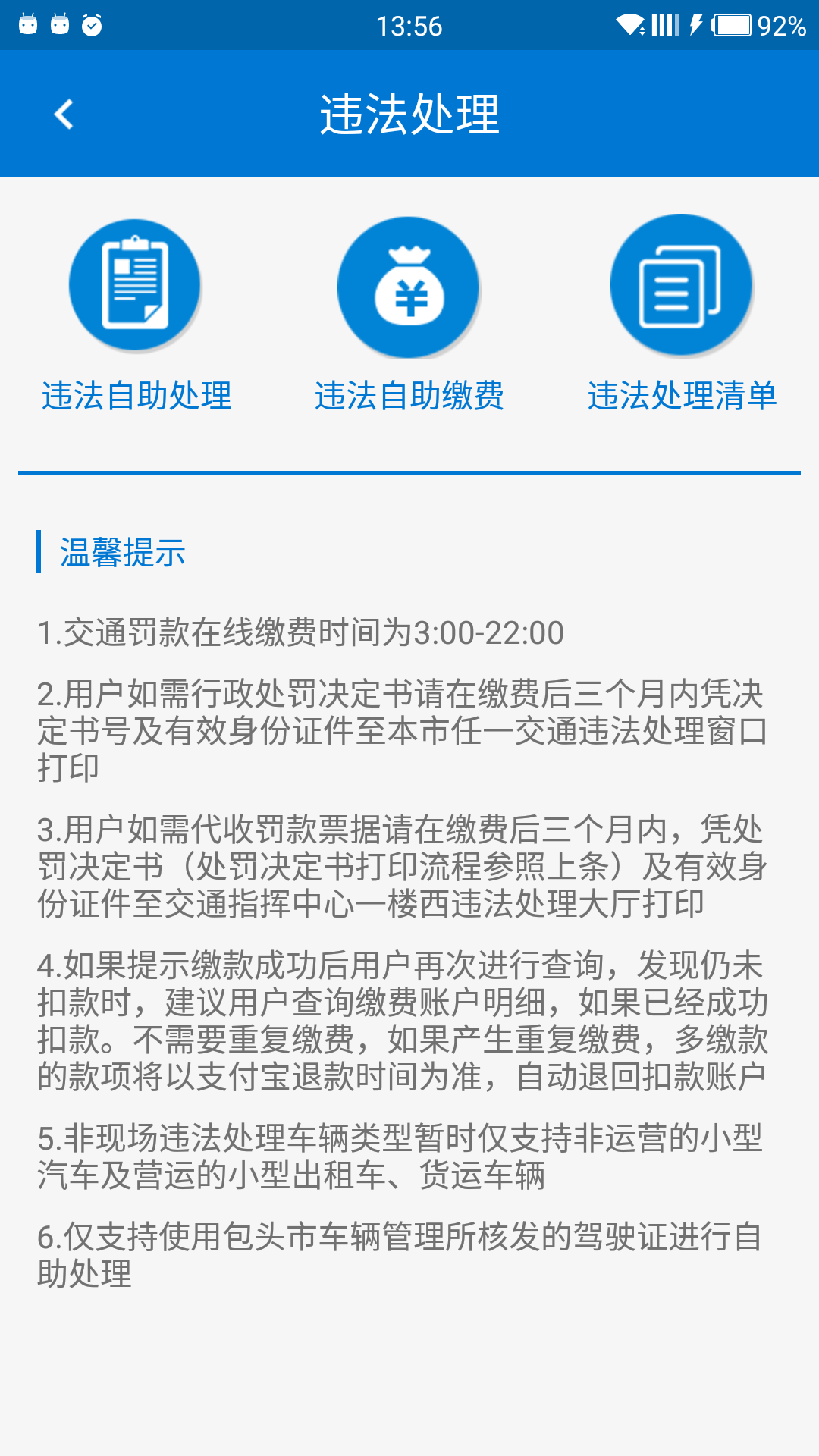819x1456 pixels.
Task: Go back using the header arrow
Action: click(x=64, y=115)
